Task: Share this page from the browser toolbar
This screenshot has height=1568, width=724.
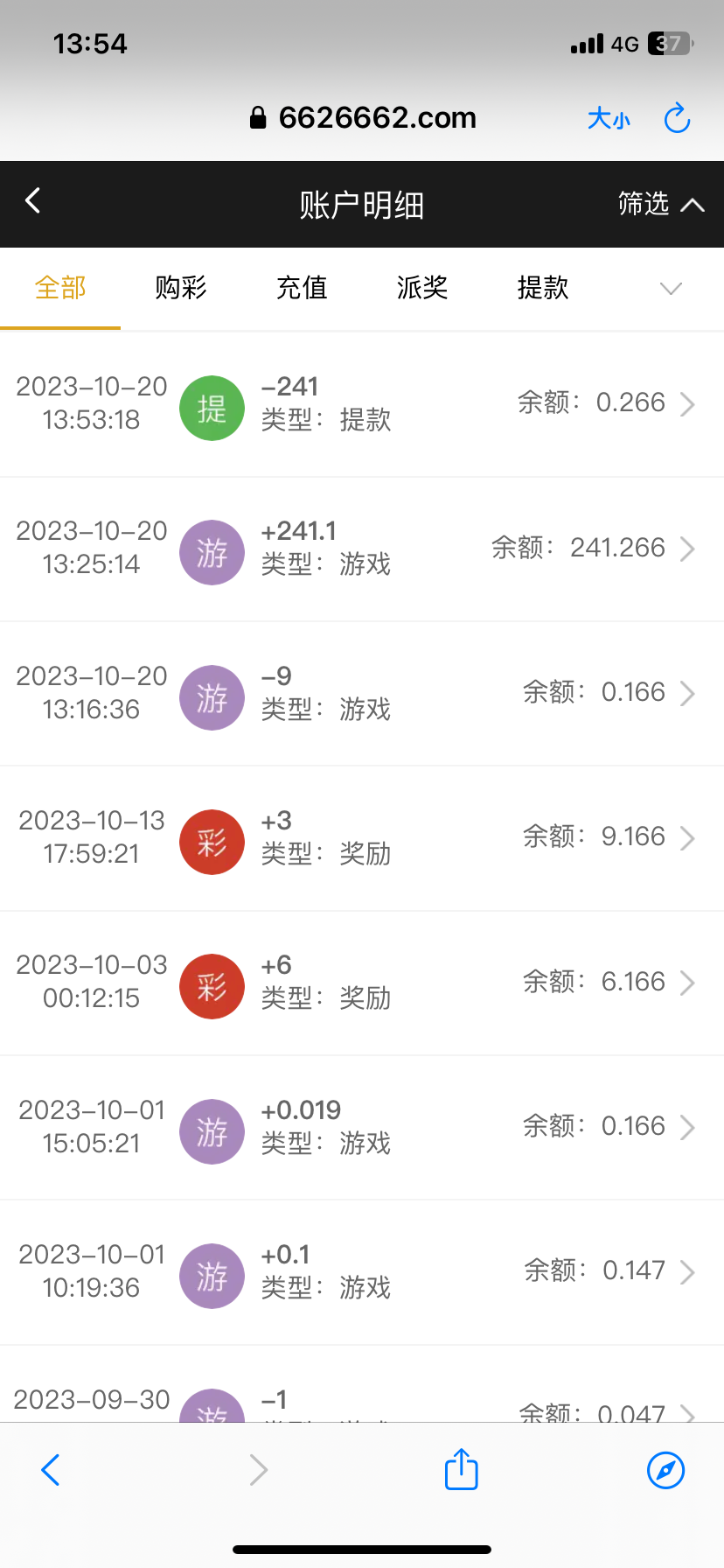Action: (x=461, y=1469)
